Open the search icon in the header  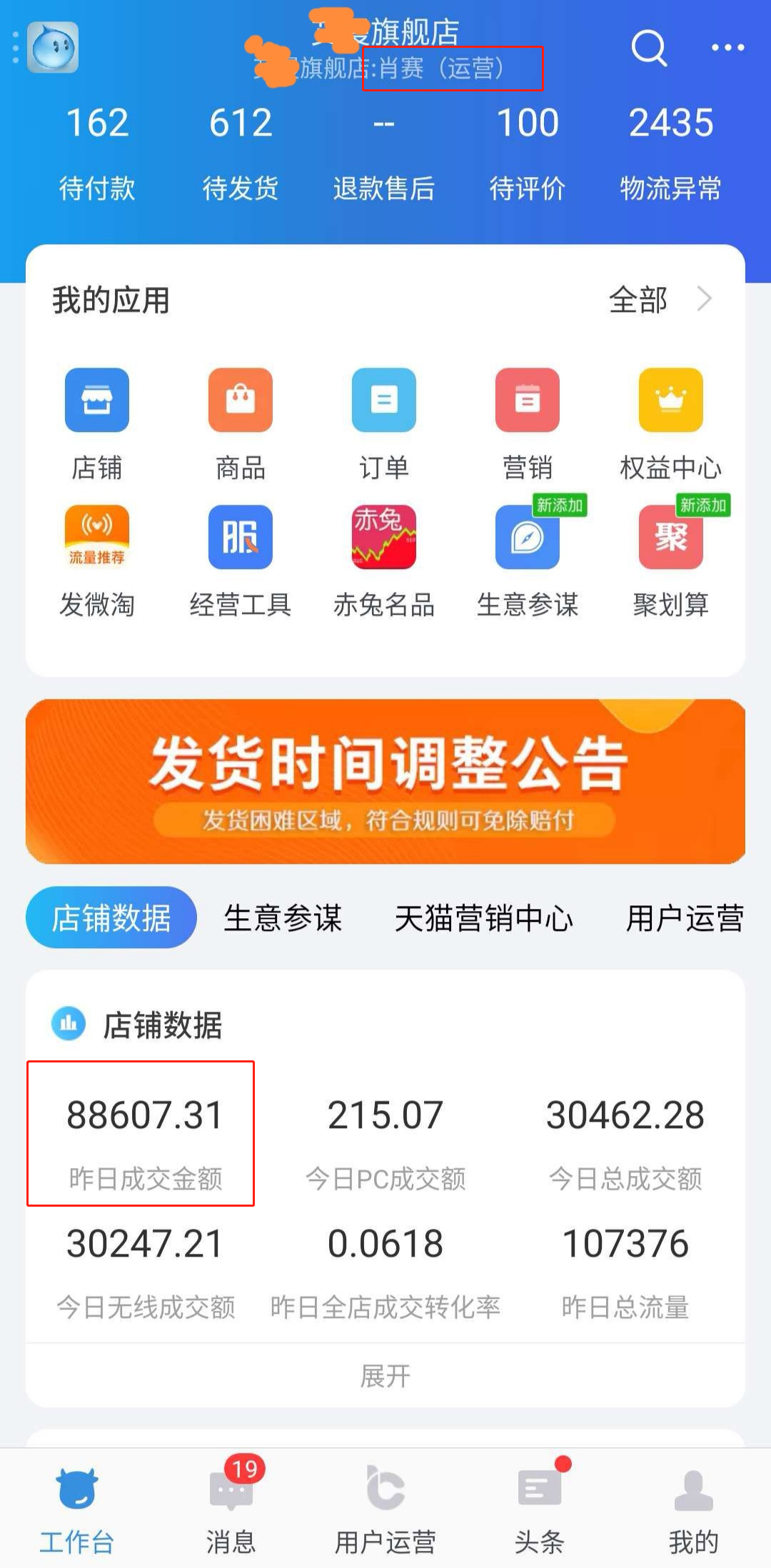pos(648,49)
